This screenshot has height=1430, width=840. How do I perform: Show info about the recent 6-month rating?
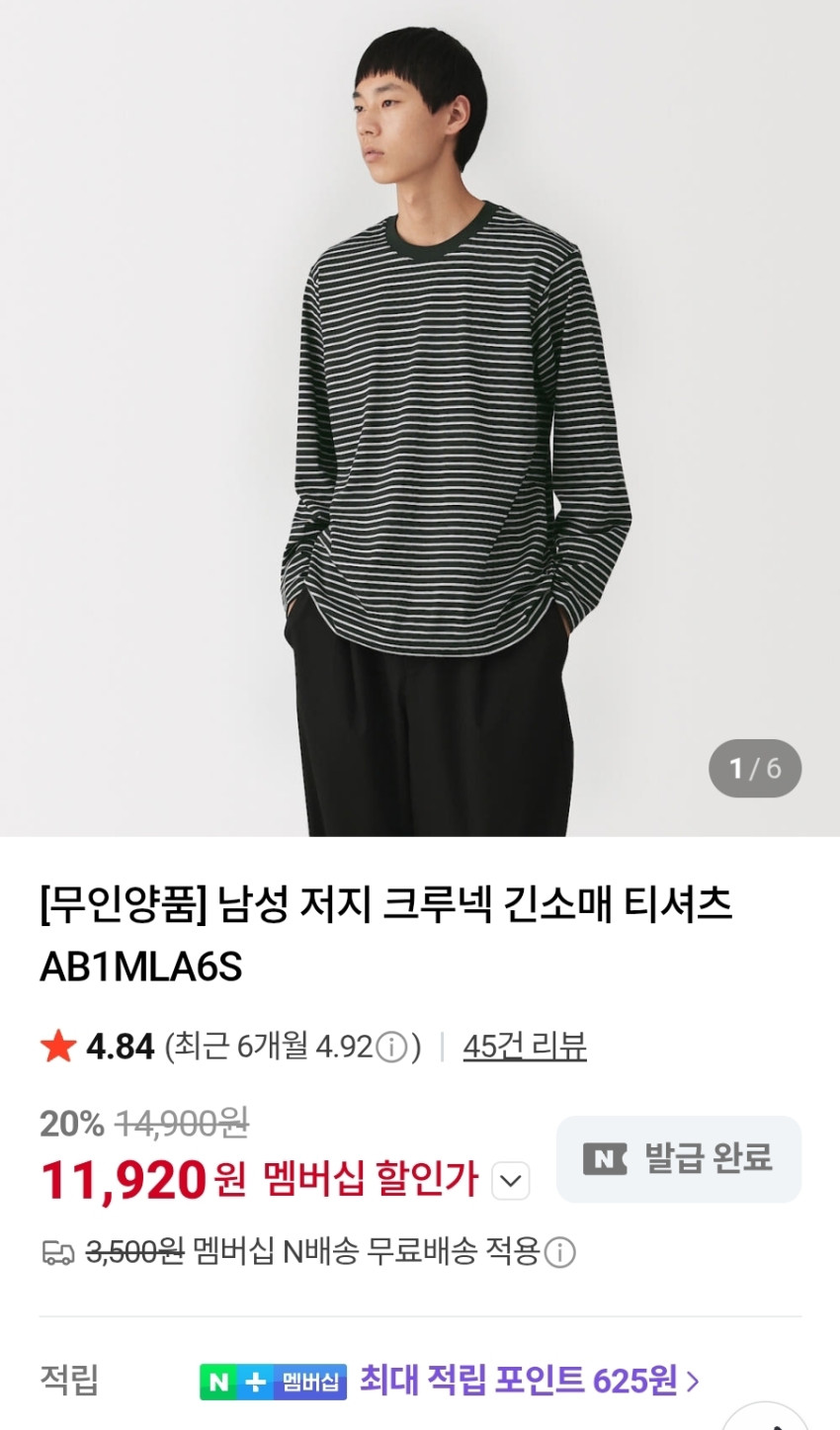tap(392, 1047)
